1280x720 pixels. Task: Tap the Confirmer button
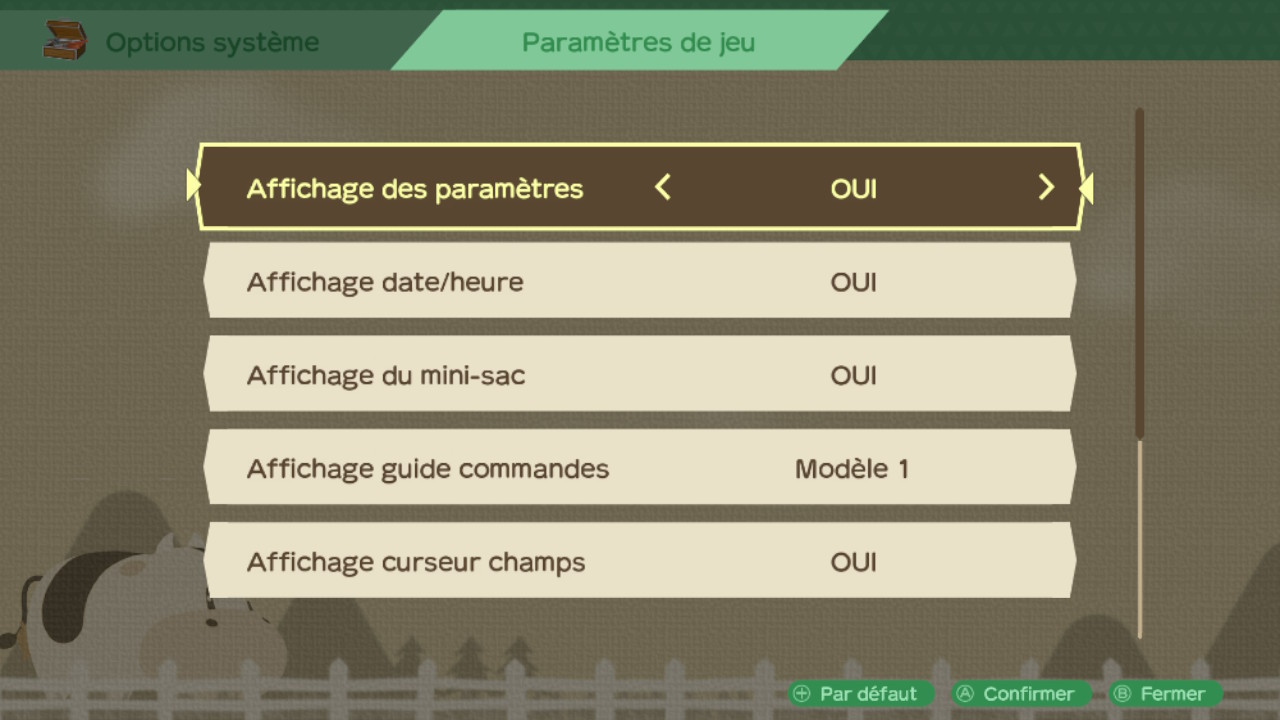(1017, 694)
